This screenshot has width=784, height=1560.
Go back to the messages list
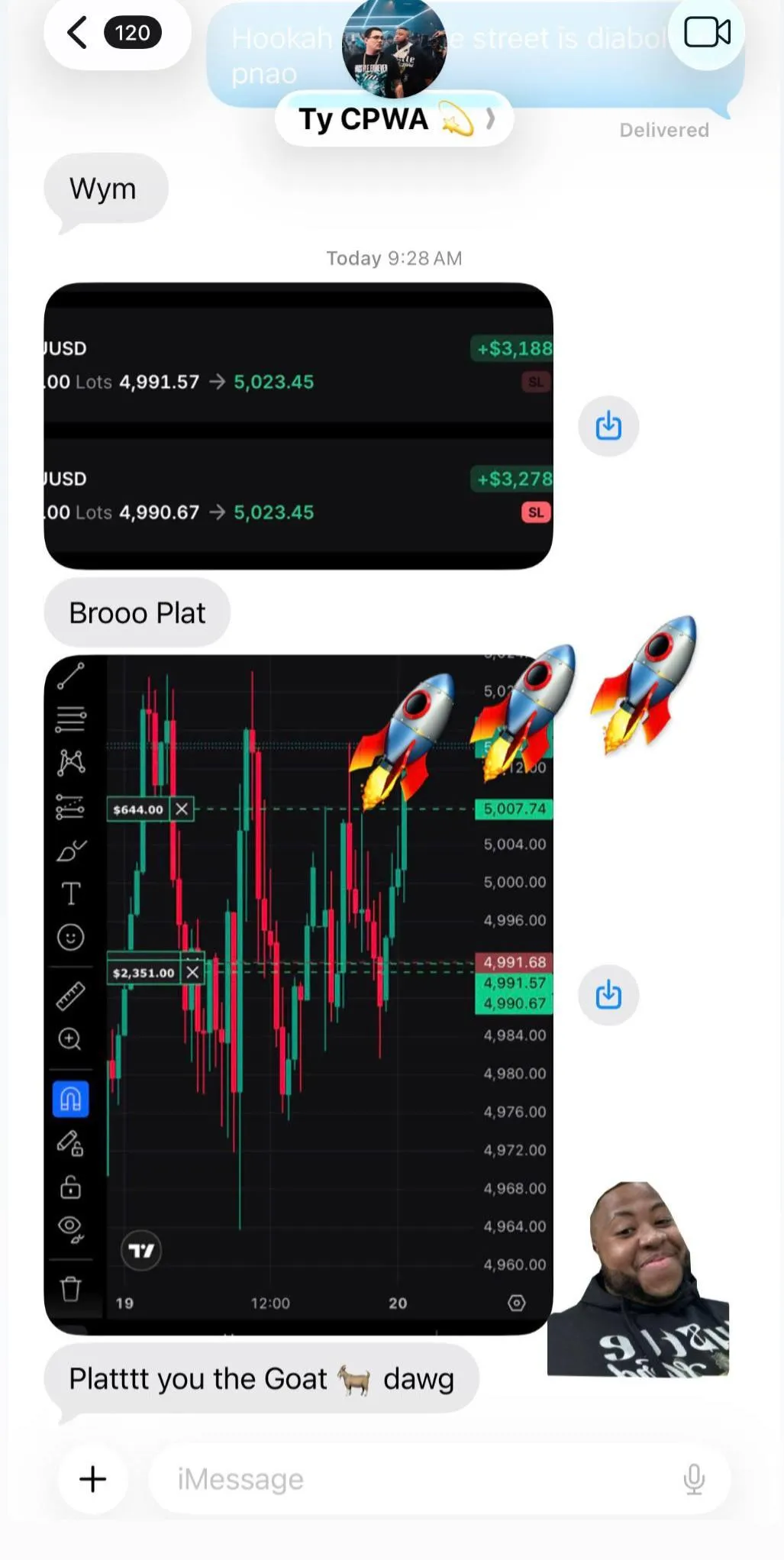pyautogui.click(x=78, y=34)
